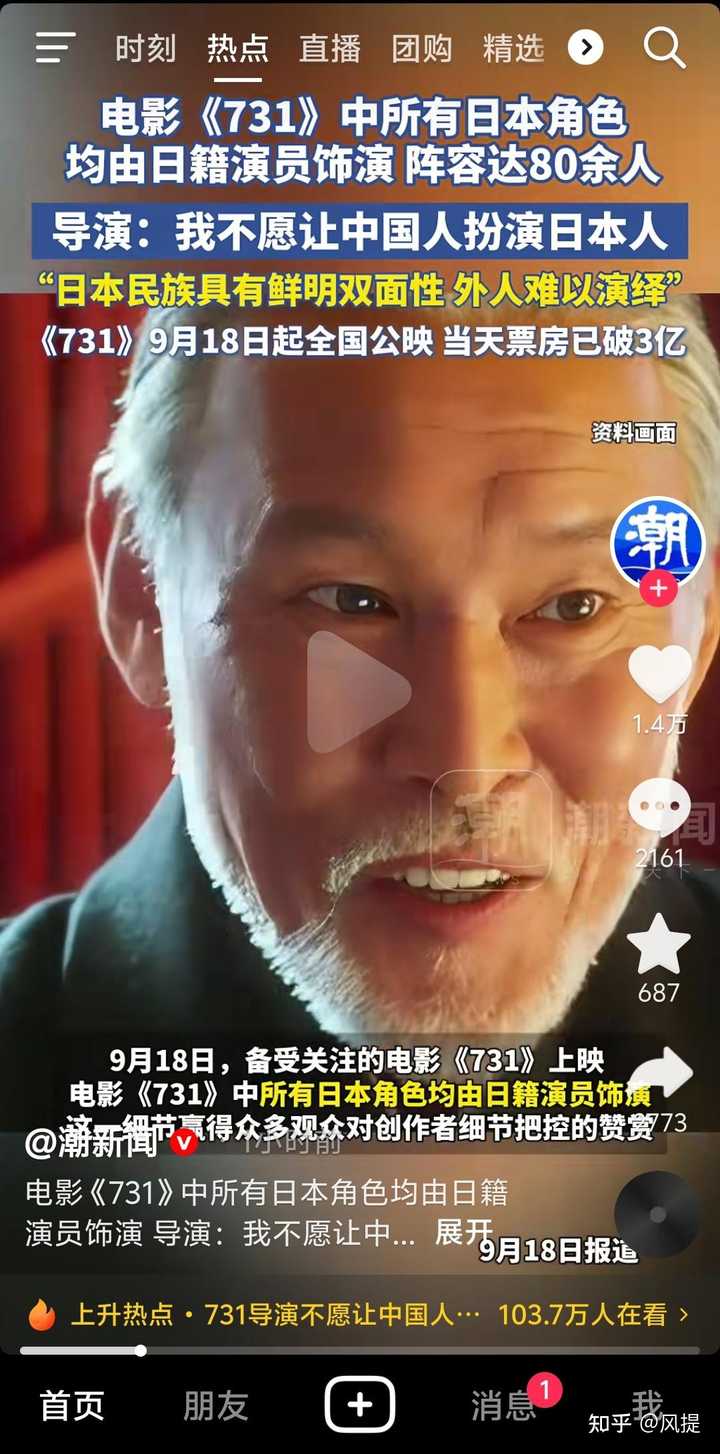
Task: Open the 团购 tab
Action: (x=421, y=48)
